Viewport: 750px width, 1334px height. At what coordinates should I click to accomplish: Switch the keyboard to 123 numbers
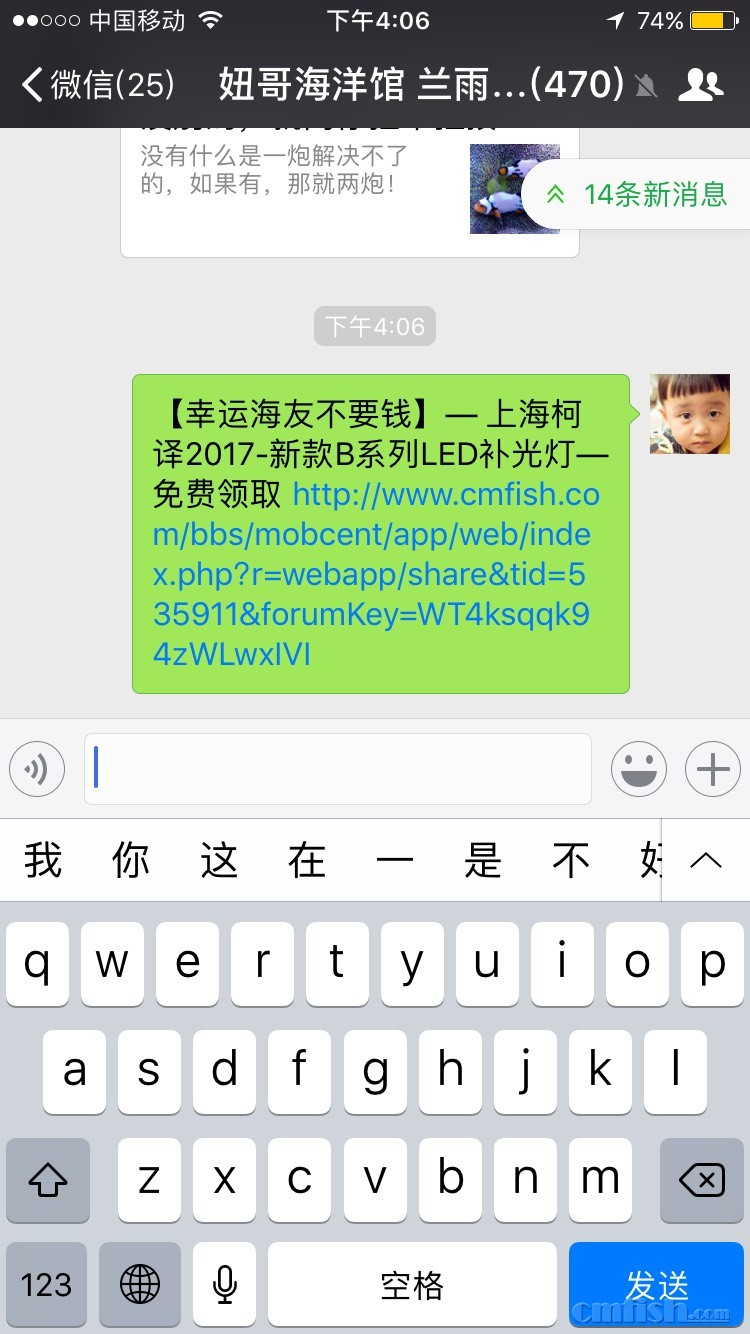coord(47,1285)
